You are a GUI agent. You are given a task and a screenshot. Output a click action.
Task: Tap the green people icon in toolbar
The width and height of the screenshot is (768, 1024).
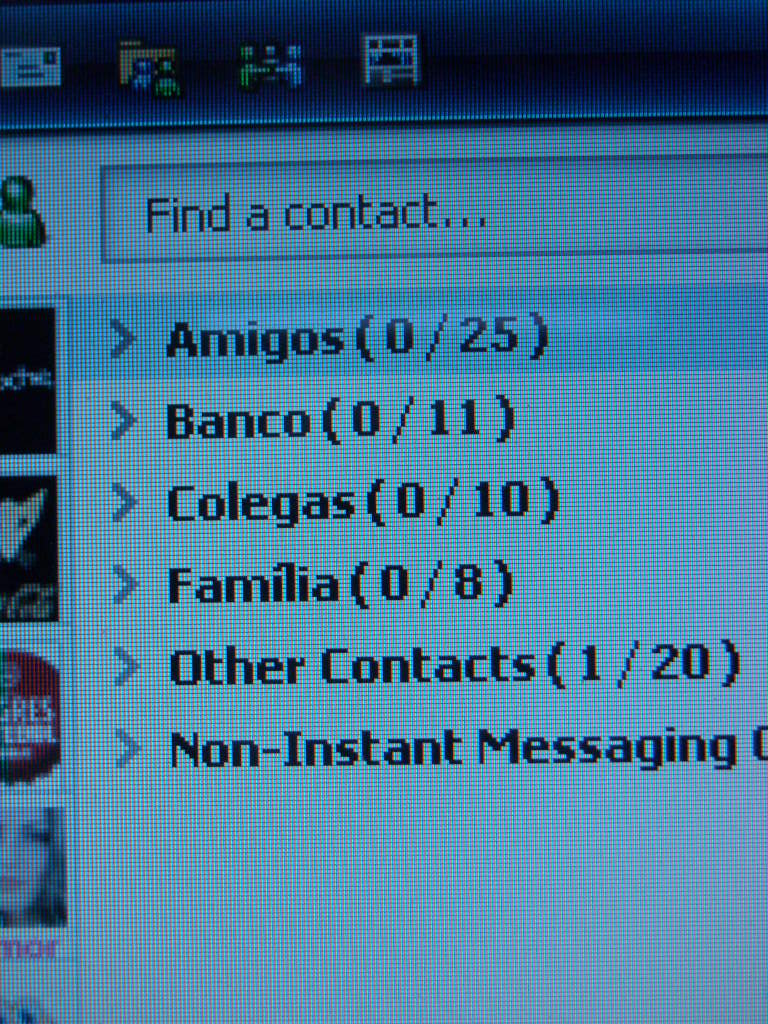(x=271, y=67)
